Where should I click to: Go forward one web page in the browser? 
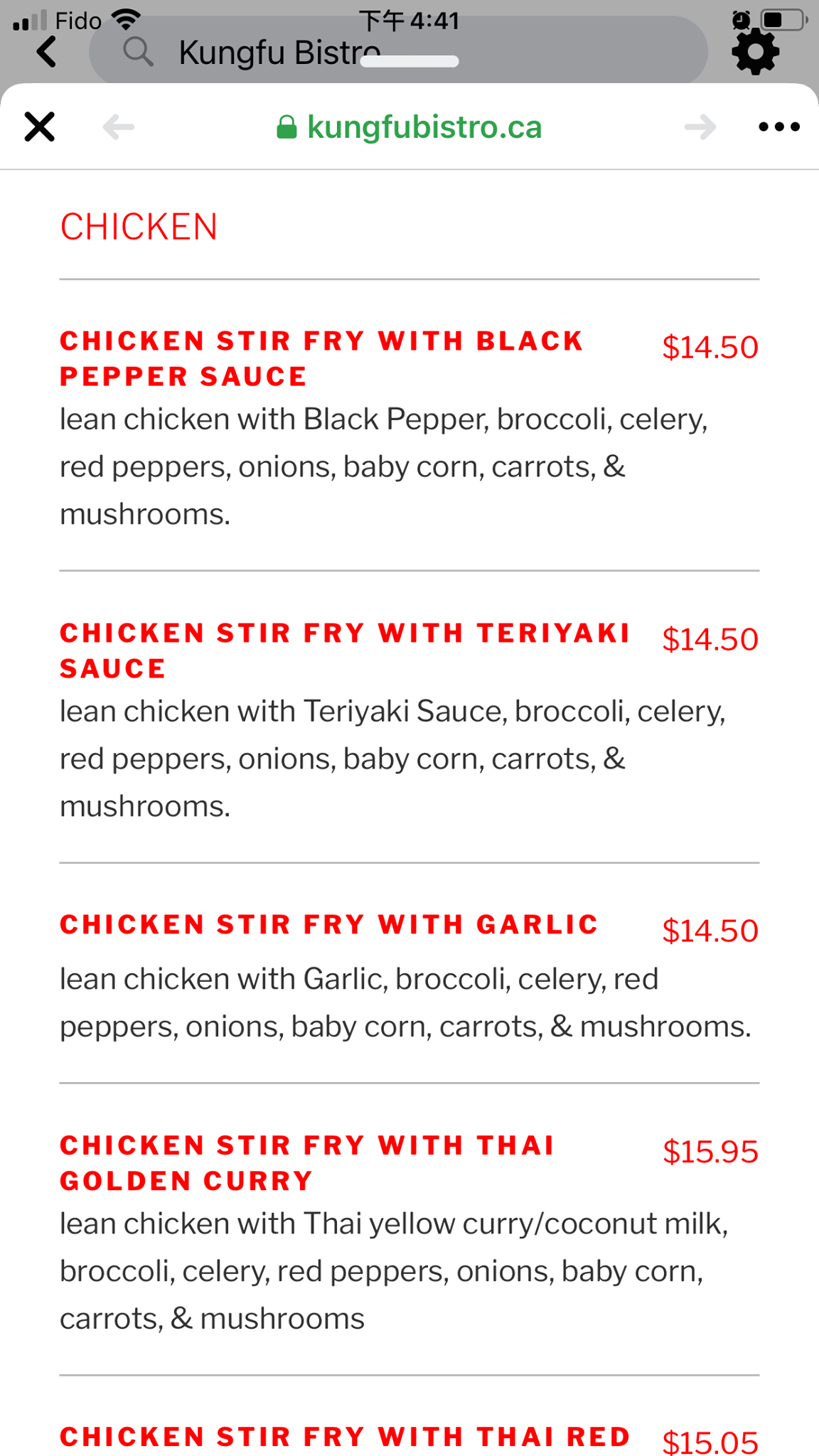tap(700, 127)
